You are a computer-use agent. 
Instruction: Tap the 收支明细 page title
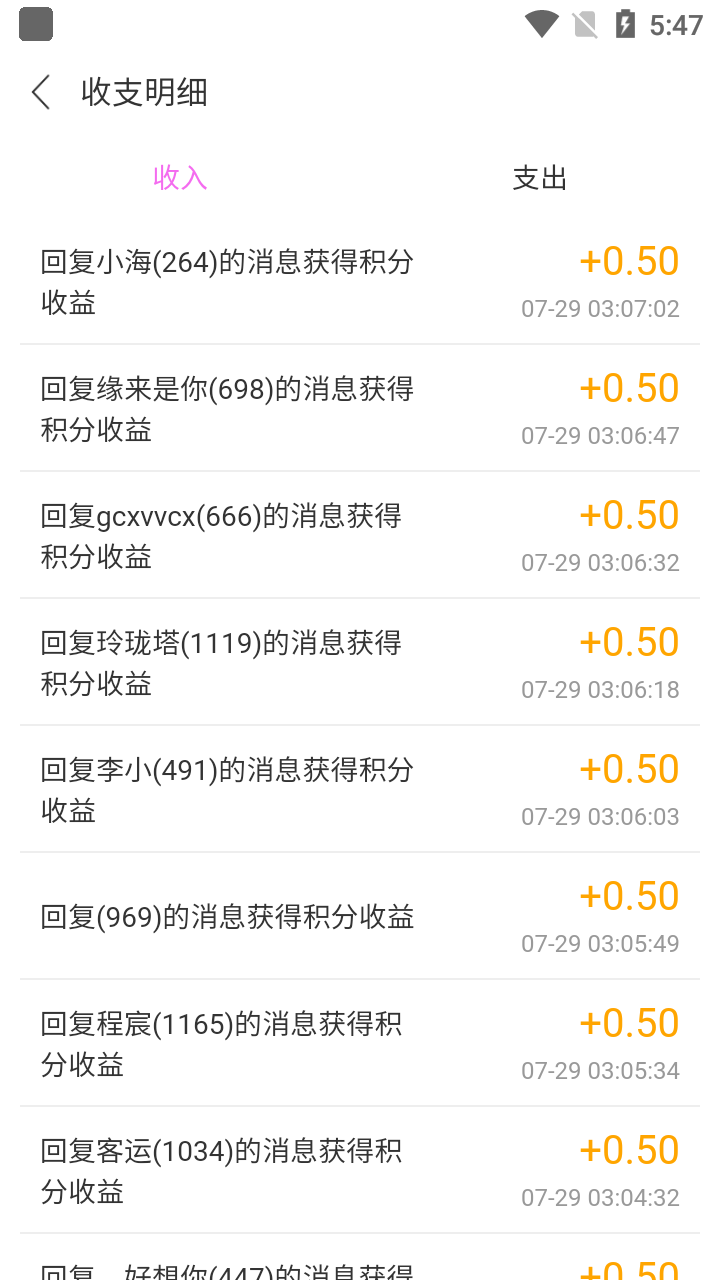coord(143,92)
